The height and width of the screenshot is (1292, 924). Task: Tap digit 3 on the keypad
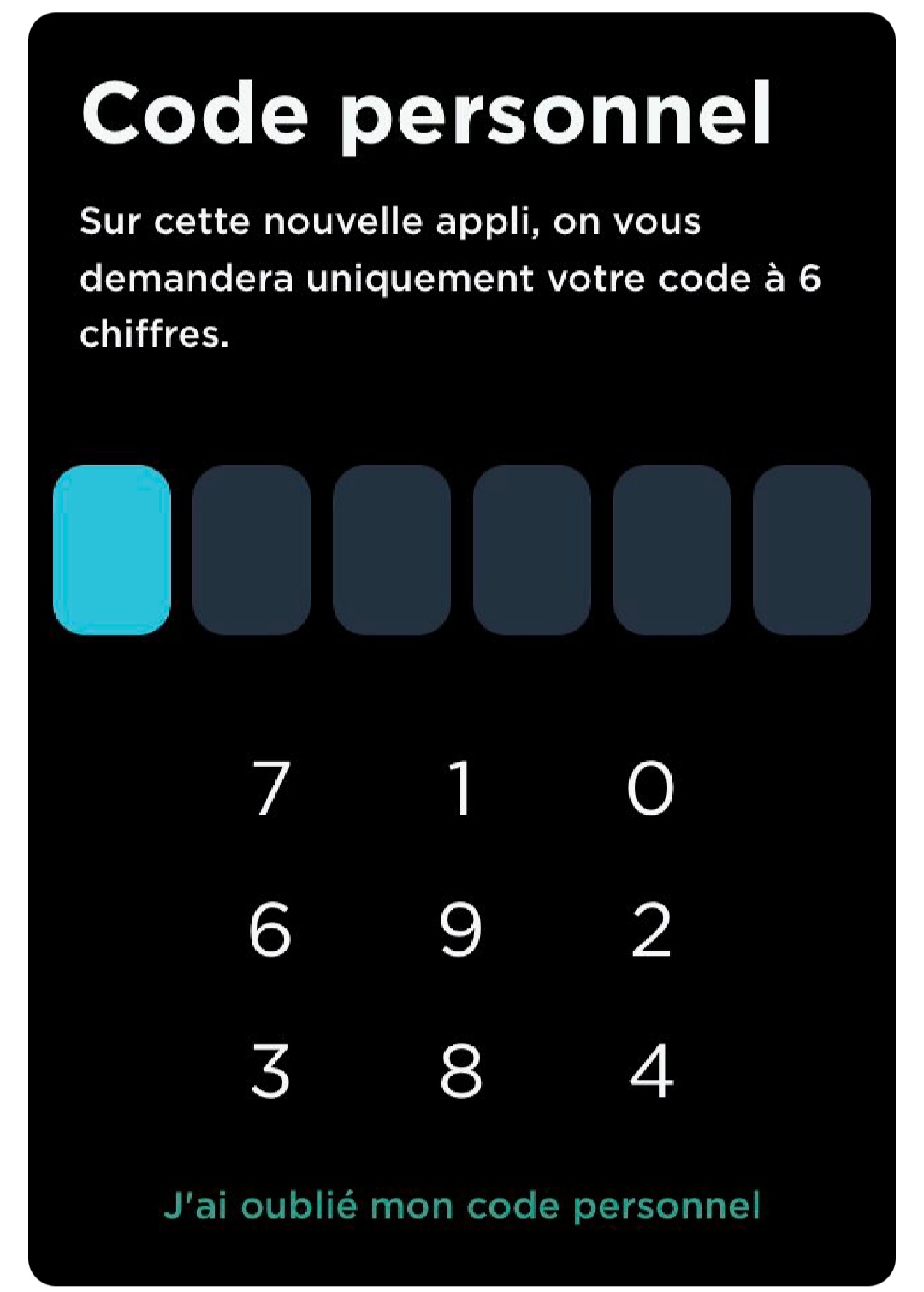coord(270,1070)
